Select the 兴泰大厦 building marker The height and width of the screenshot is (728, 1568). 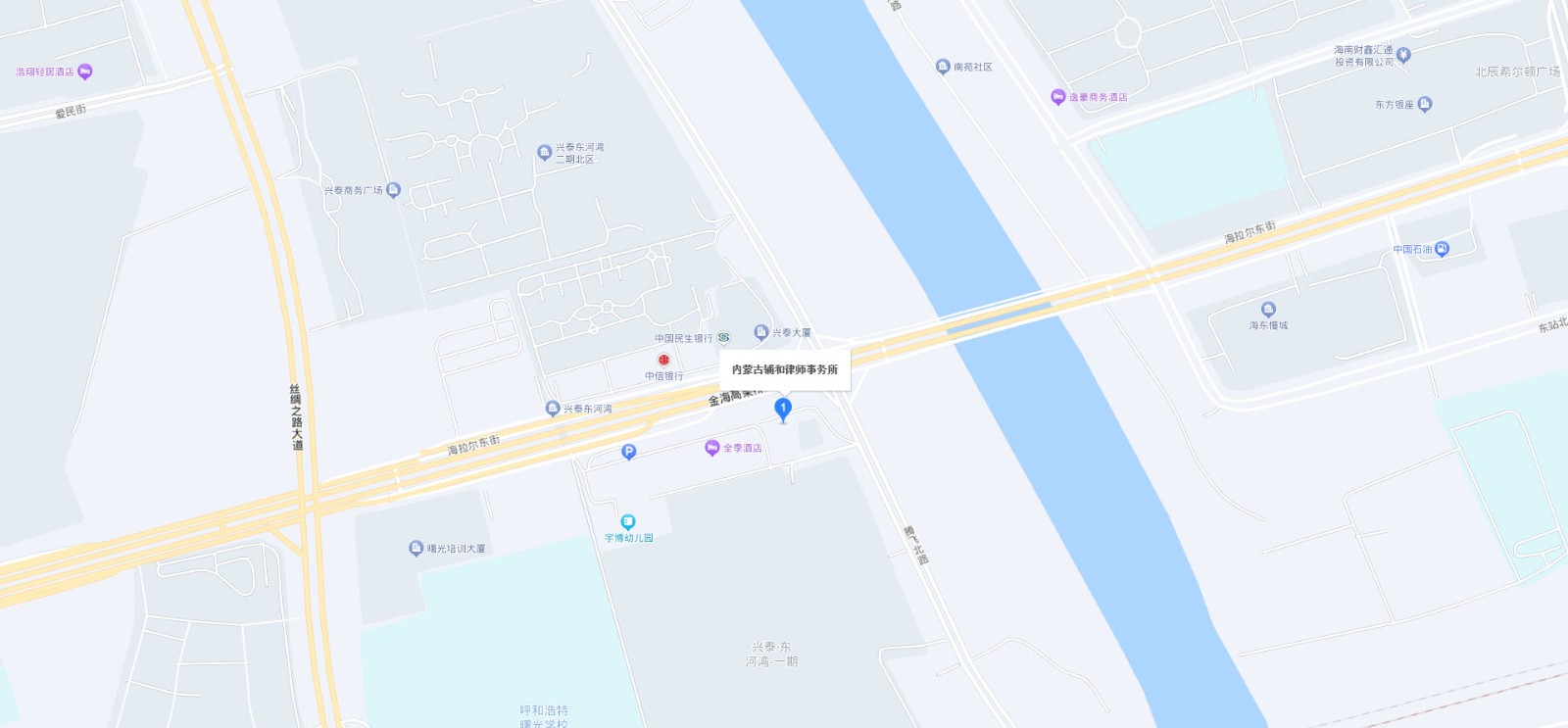[761, 333]
